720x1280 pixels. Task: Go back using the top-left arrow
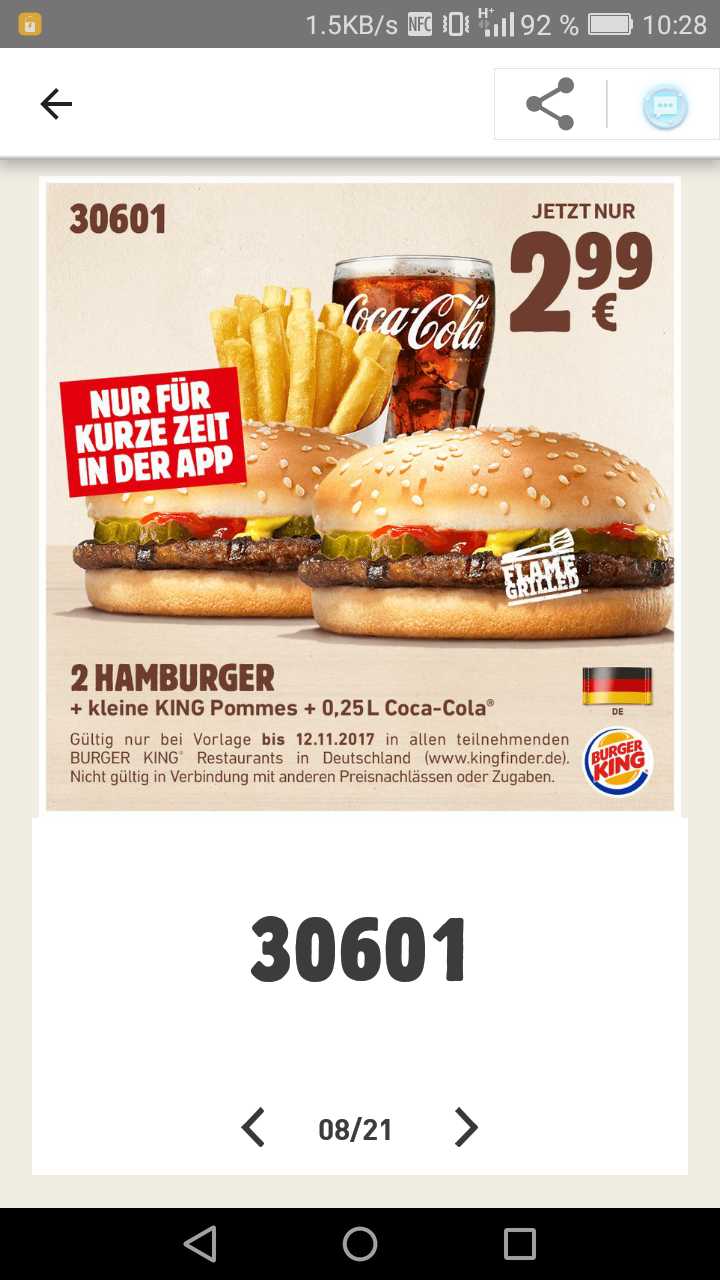click(x=56, y=104)
